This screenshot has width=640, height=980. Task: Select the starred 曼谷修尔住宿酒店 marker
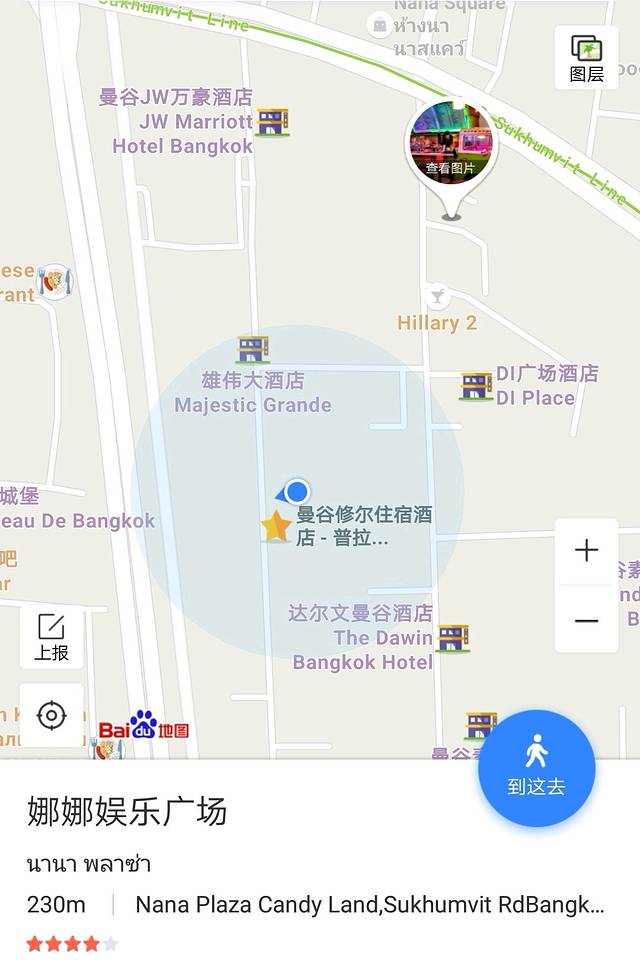pos(276,526)
